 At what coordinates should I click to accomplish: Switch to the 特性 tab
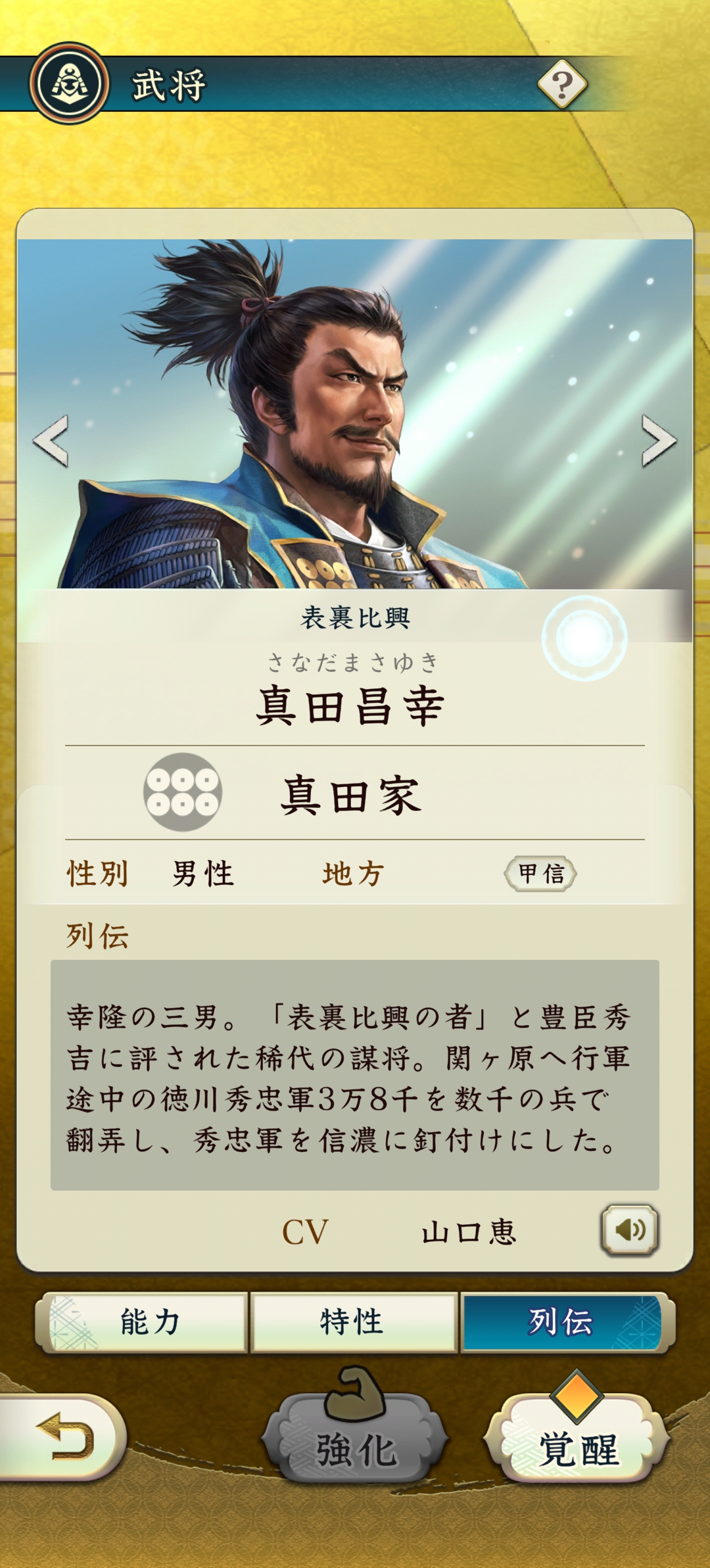point(353,1321)
